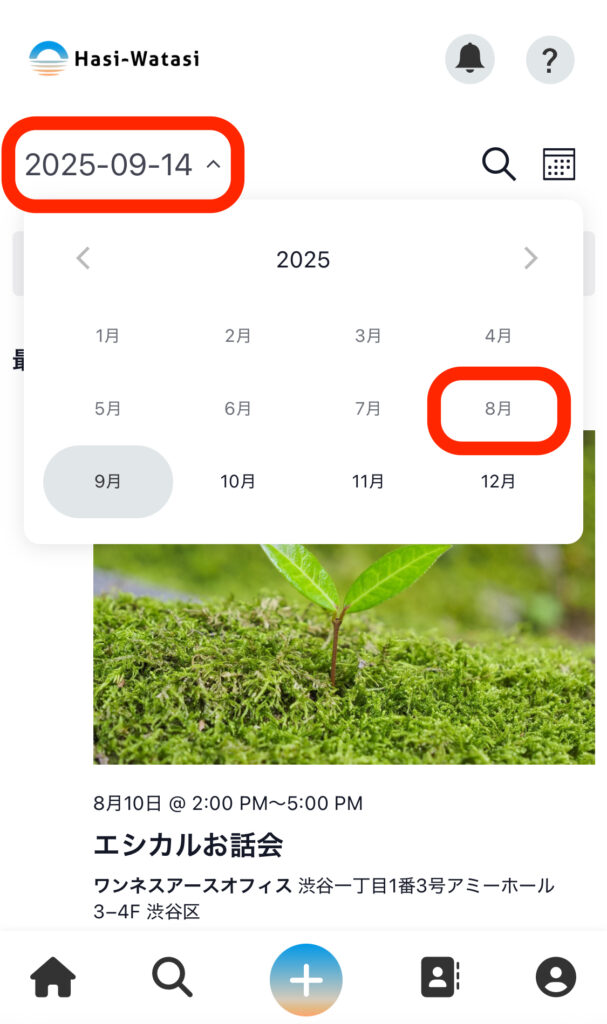This screenshot has width=607, height=1024.
Task: Open the エシカルお話会 event card
Action: [x=188, y=845]
